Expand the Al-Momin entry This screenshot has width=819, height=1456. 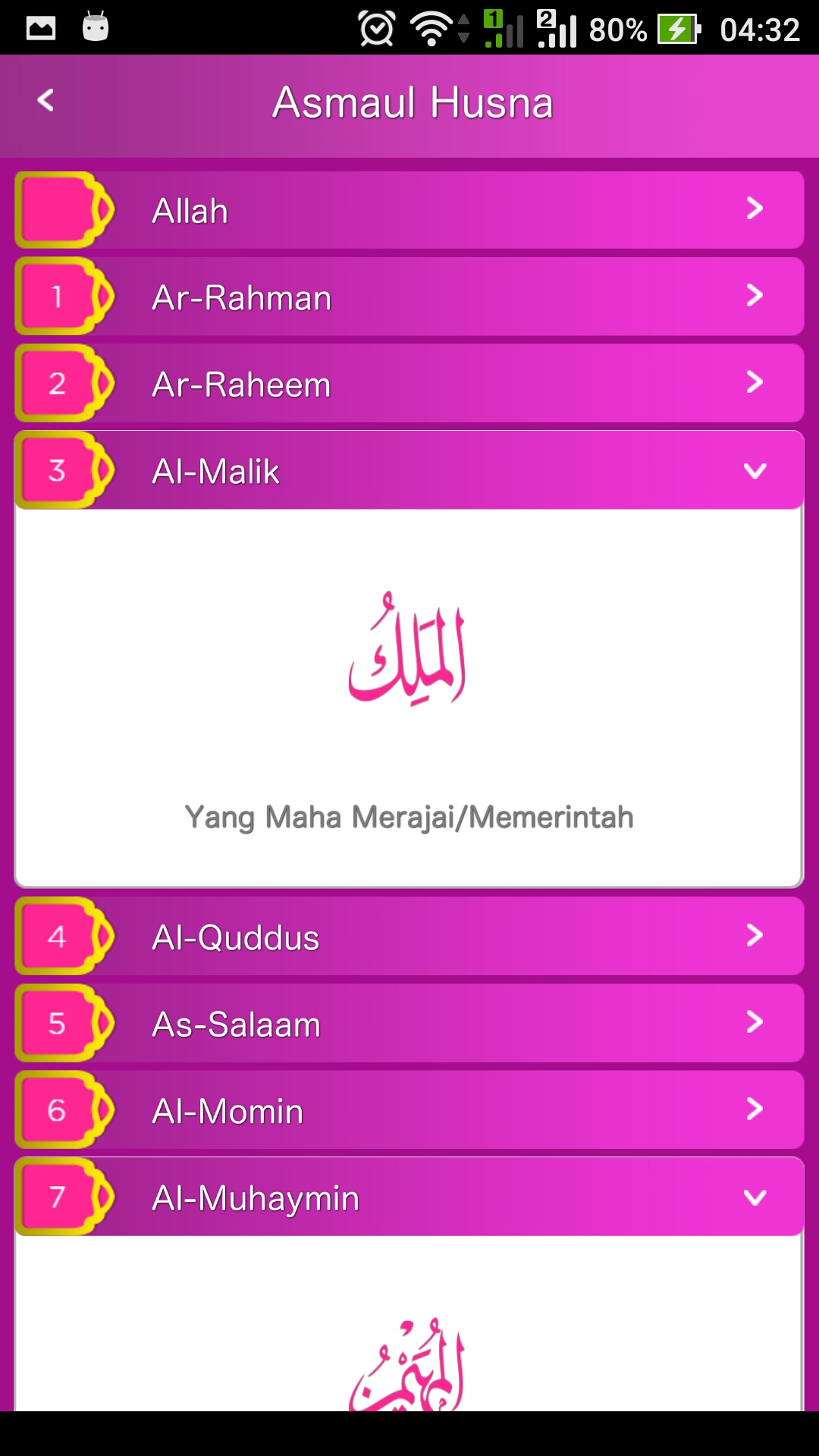point(409,1110)
